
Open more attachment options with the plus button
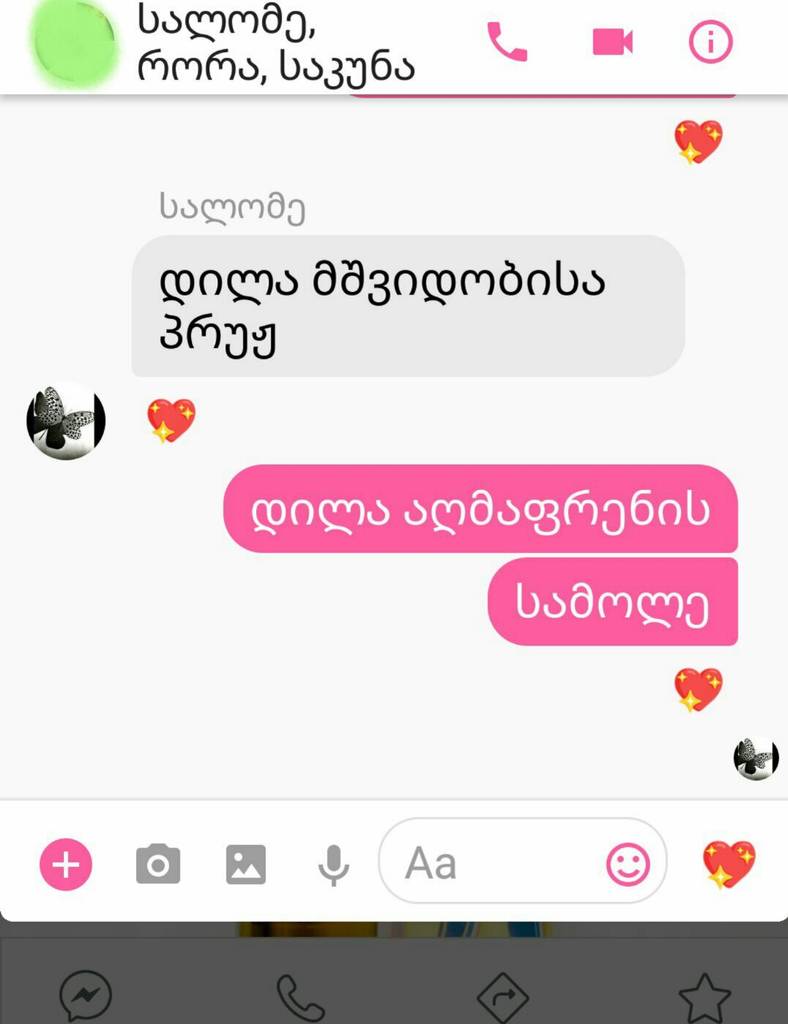pos(64,862)
